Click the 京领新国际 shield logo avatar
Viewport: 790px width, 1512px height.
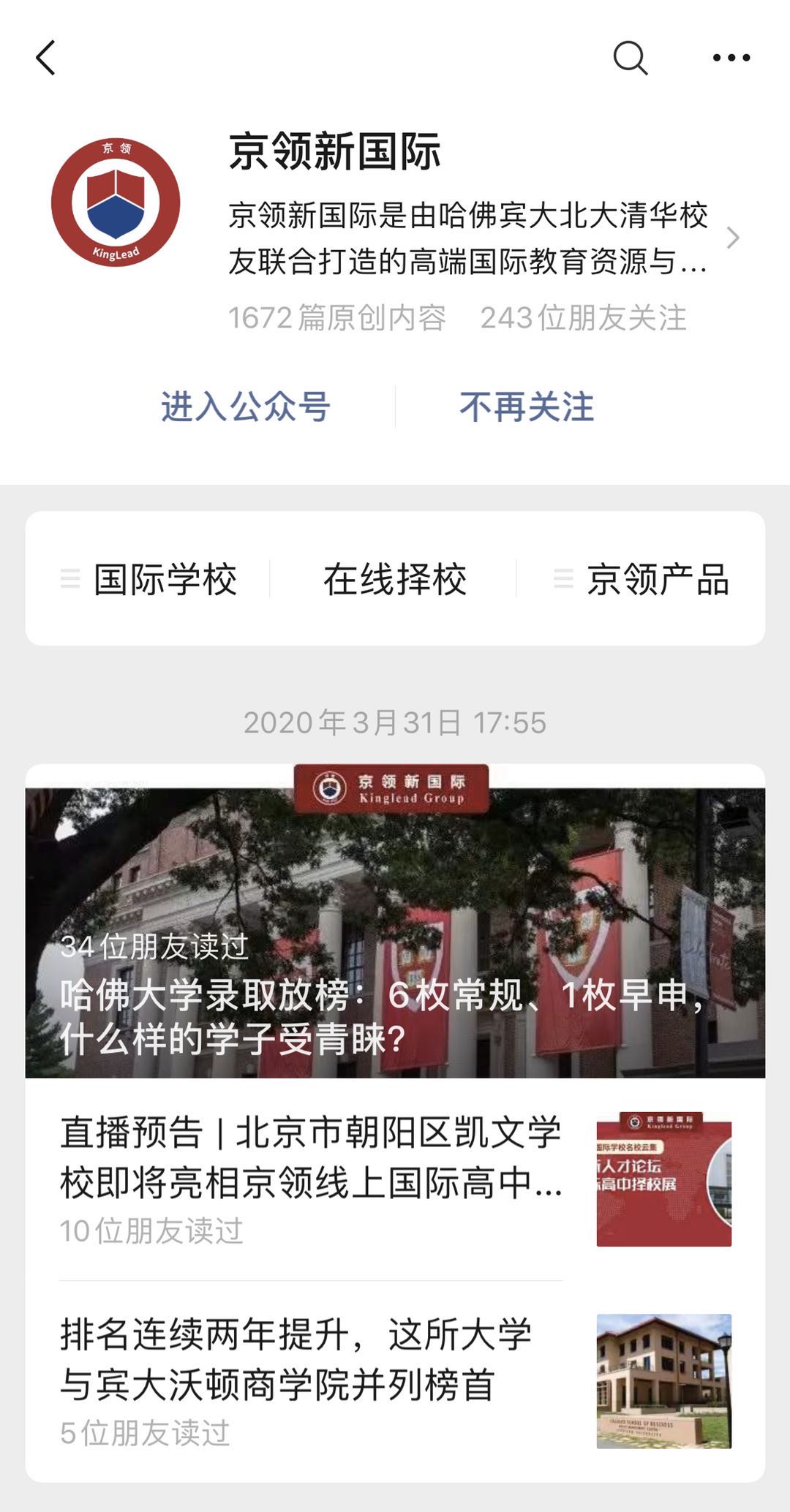click(x=117, y=201)
